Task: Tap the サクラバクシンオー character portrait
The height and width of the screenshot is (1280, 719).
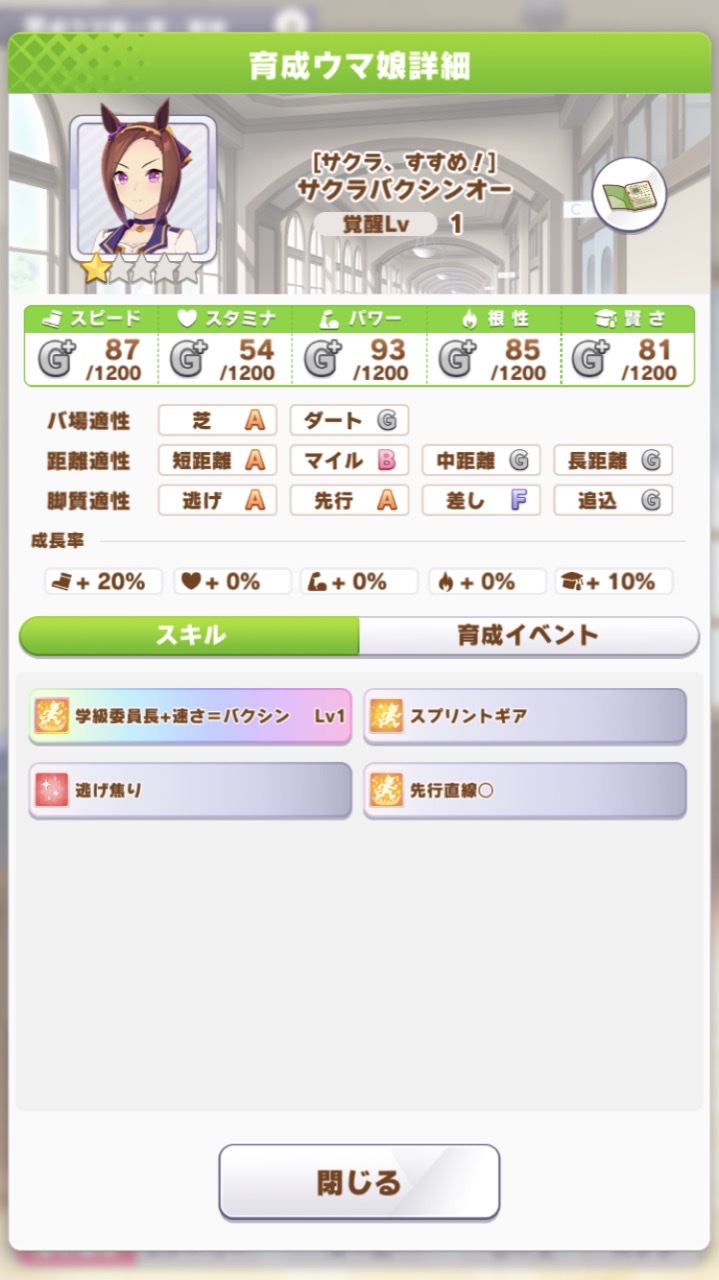Action: (x=142, y=185)
